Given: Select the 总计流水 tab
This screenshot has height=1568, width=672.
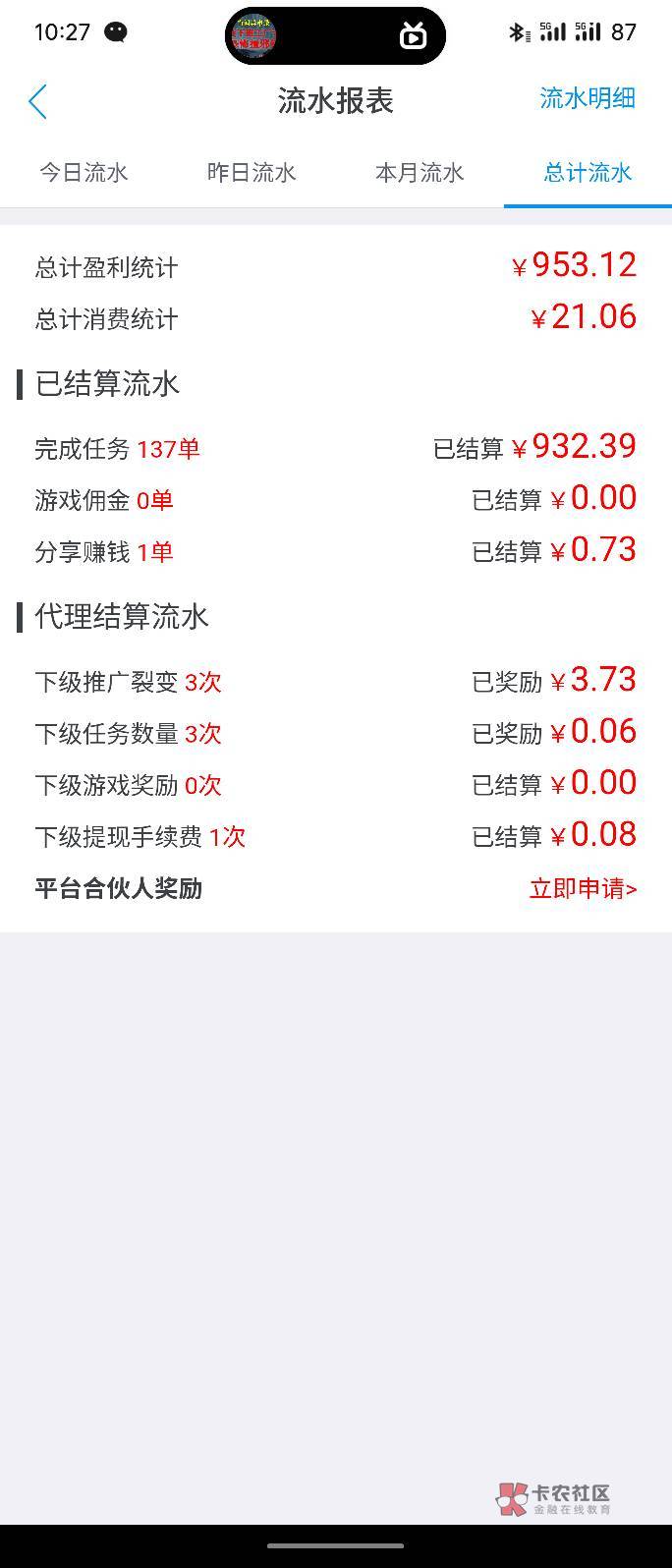Looking at the screenshot, I should [x=588, y=173].
